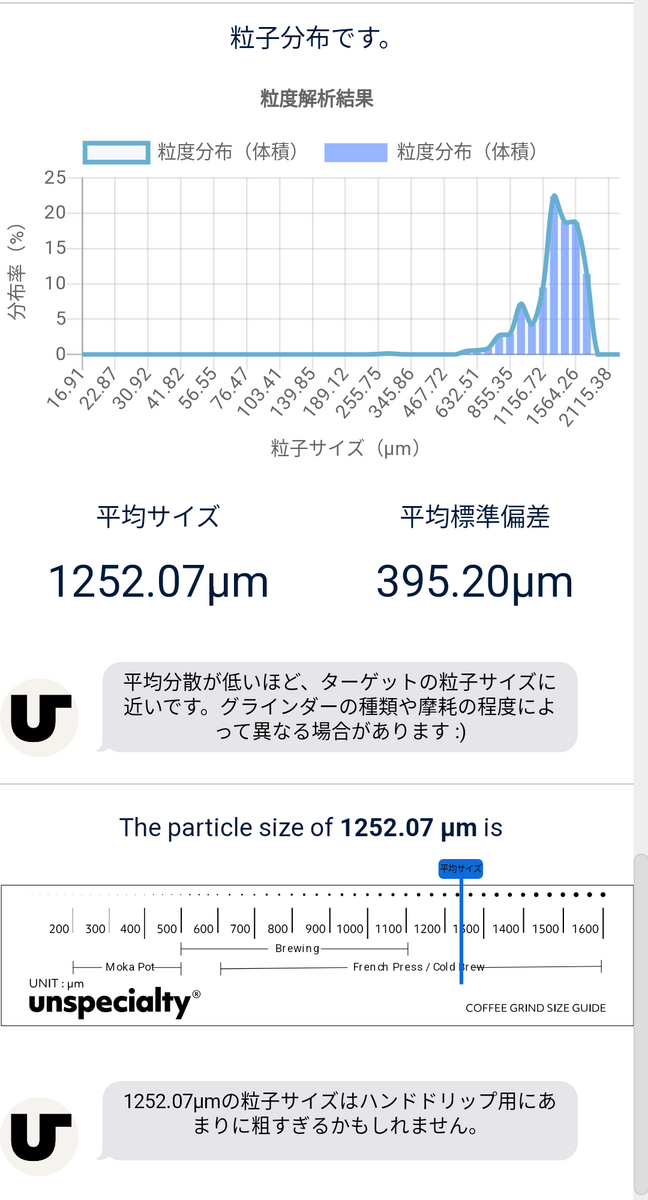This screenshot has width=648, height=1200.
Task: Tap the page scrollbar thumb
Action: coord(641,1025)
